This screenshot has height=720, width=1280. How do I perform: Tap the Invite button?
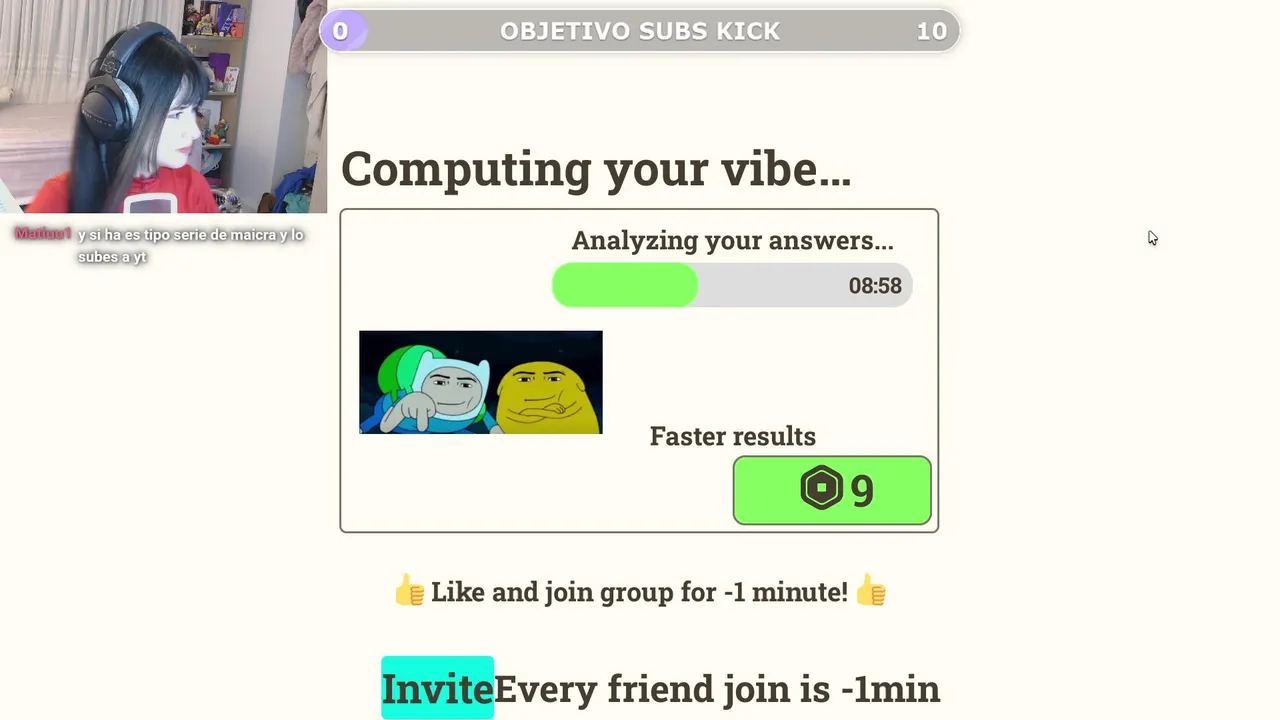(x=438, y=688)
